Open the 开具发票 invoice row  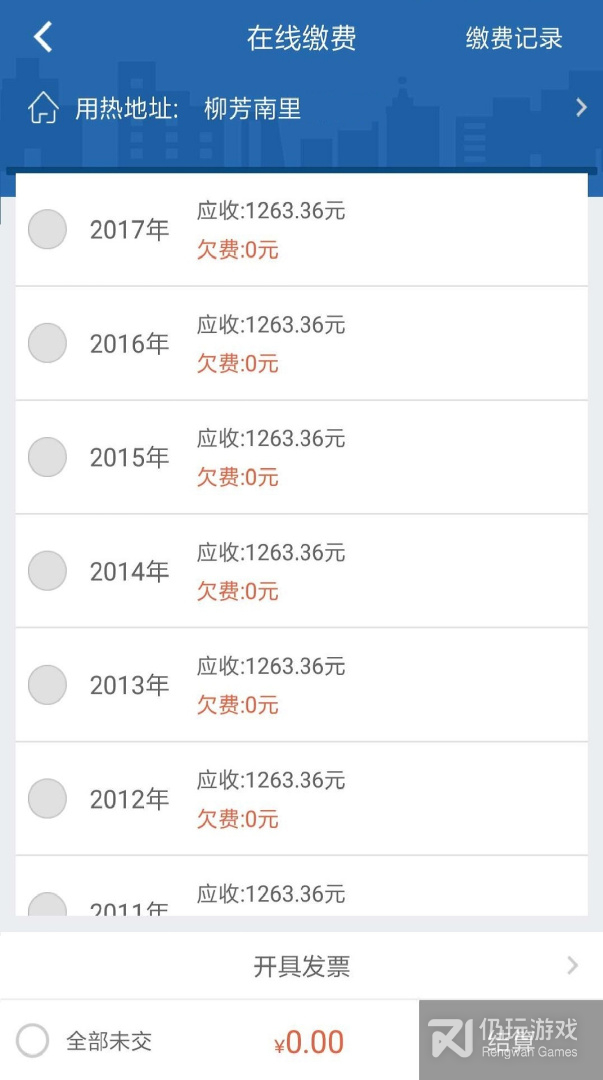(301, 966)
